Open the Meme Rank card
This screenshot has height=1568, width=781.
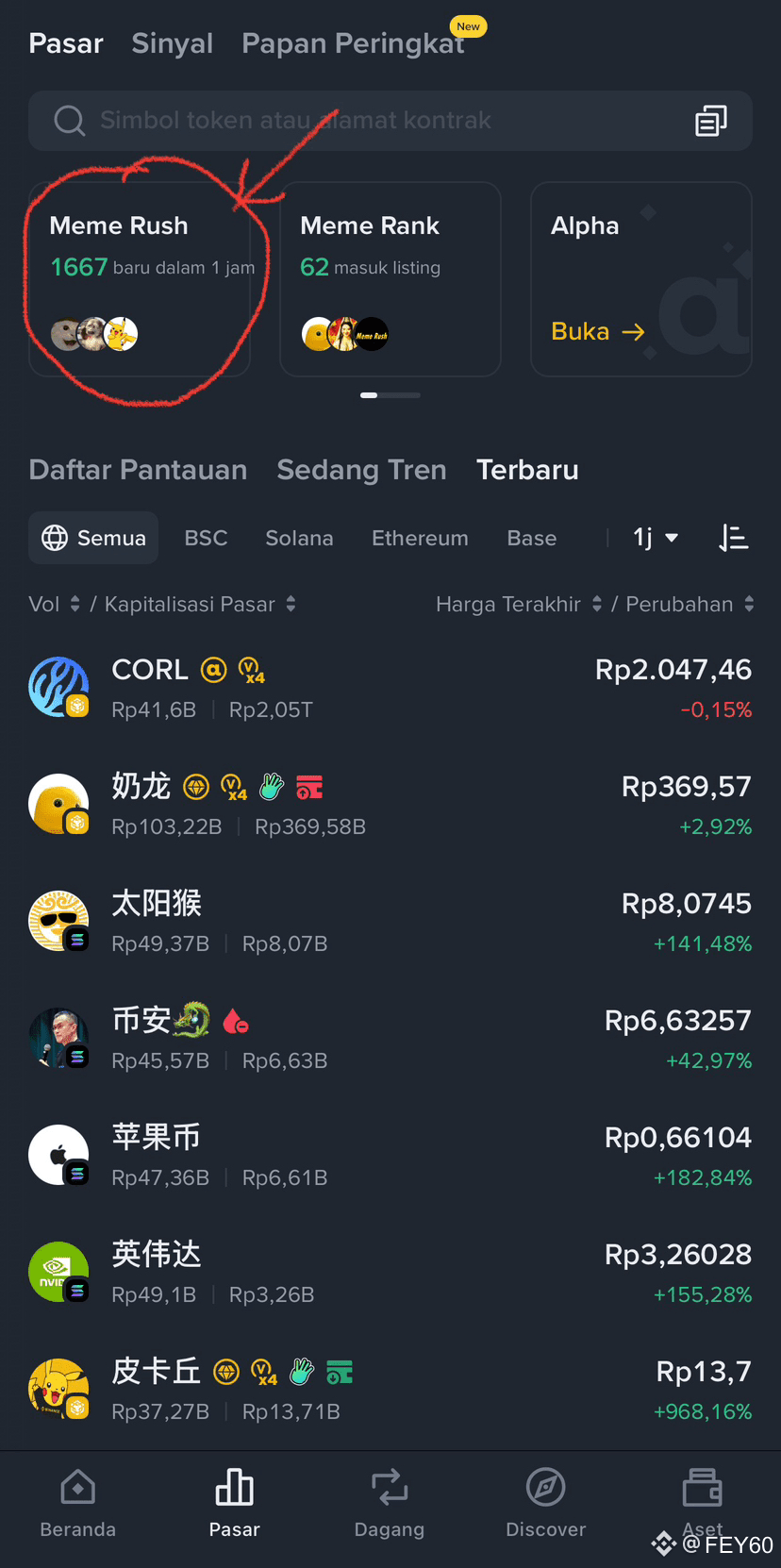tap(390, 279)
